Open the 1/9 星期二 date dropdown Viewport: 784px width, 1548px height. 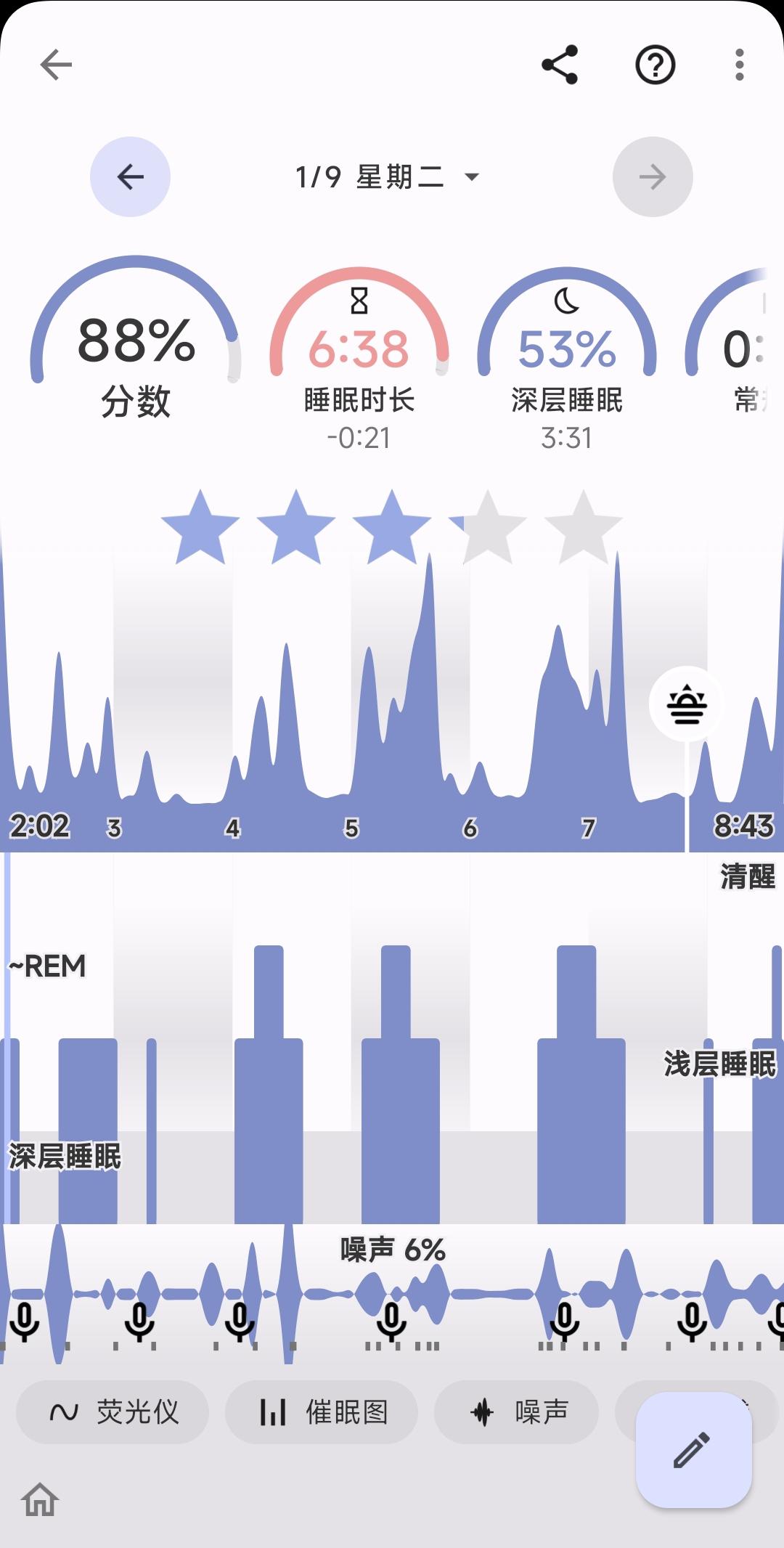coord(388,176)
